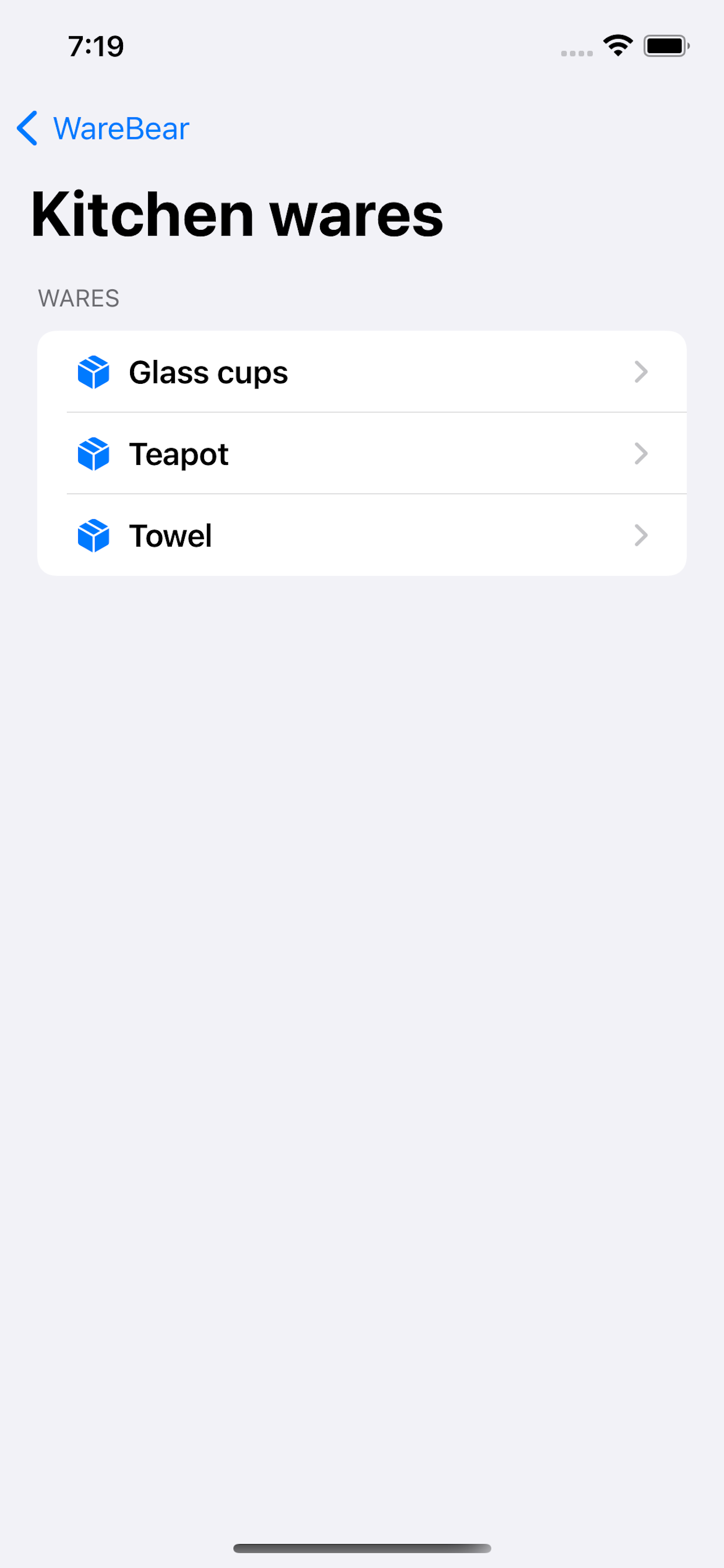Open the Teapot item

(362, 453)
